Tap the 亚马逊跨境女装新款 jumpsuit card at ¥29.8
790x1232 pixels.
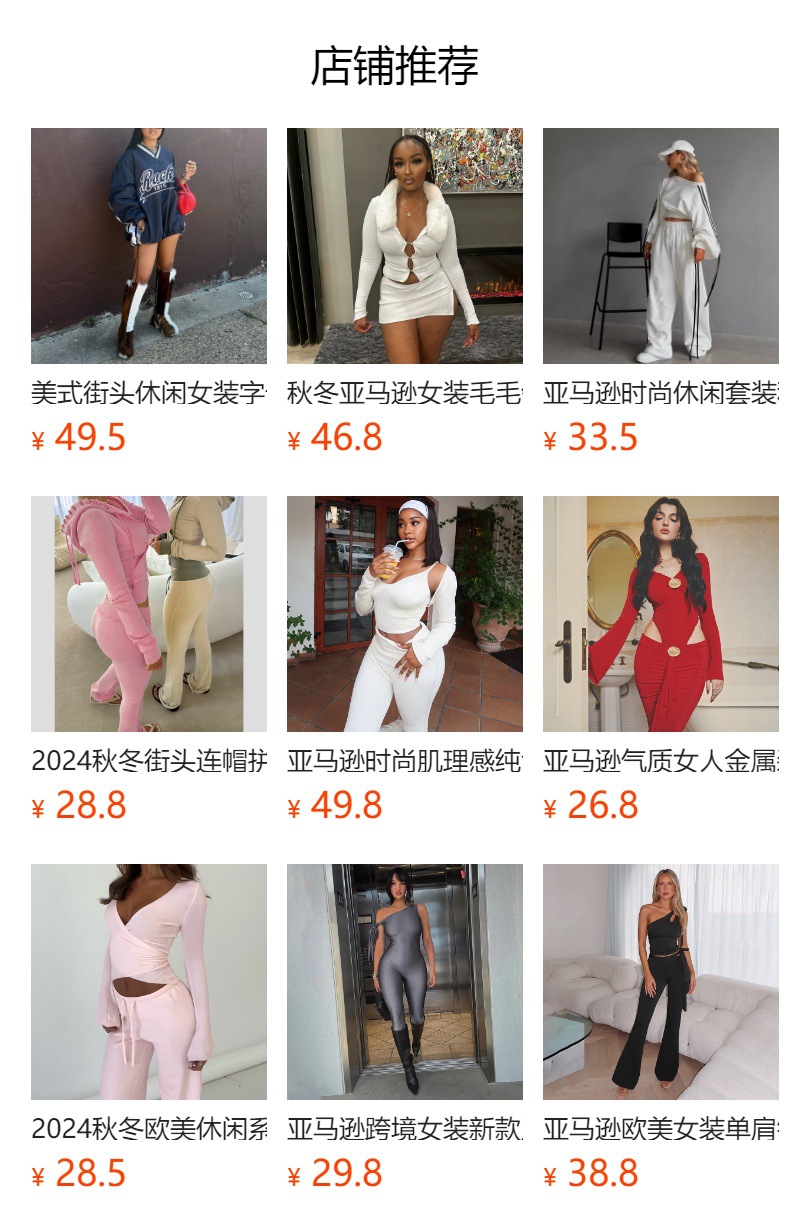pyautogui.click(x=405, y=1029)
